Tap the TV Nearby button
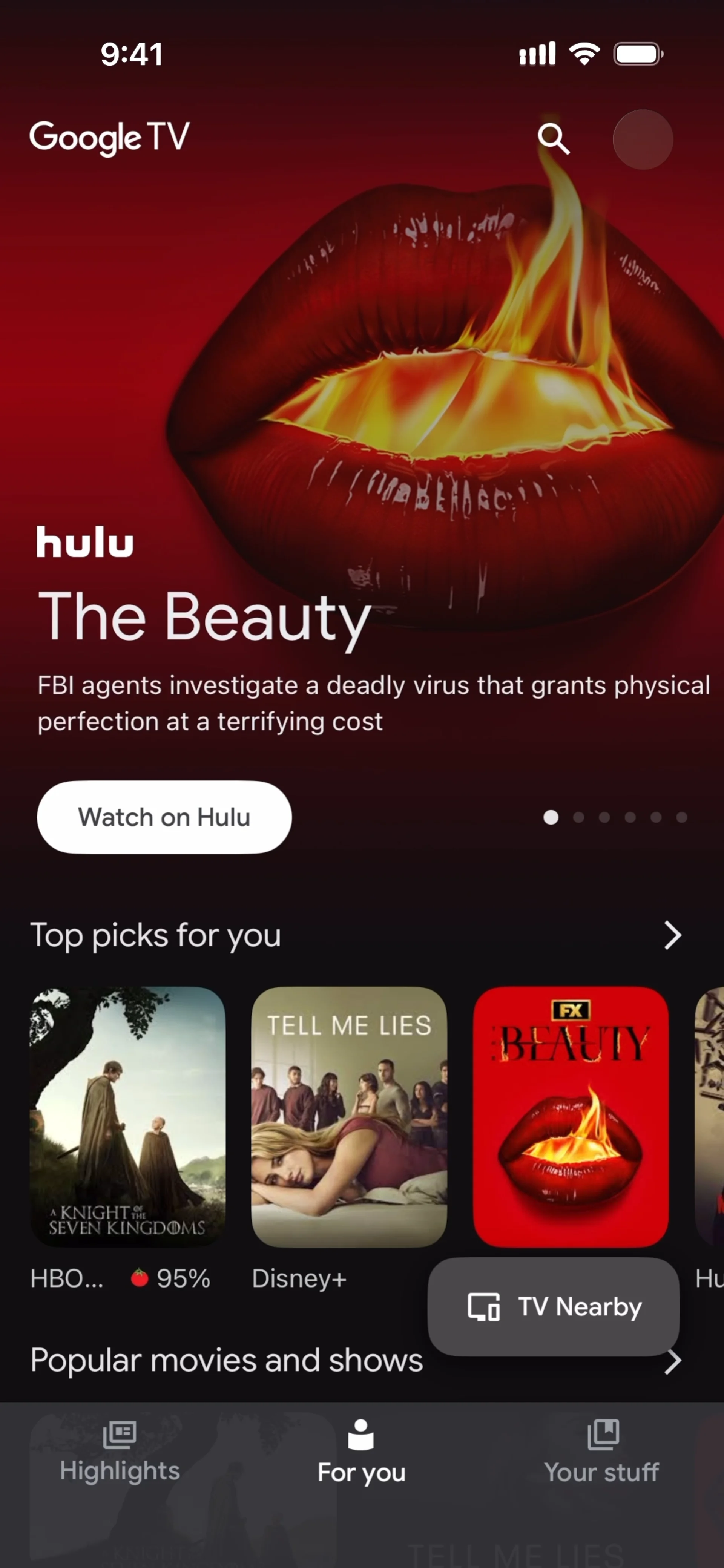Image resolution: width=724 pixels, height=1568 pixels. (x=554, y=1306)
